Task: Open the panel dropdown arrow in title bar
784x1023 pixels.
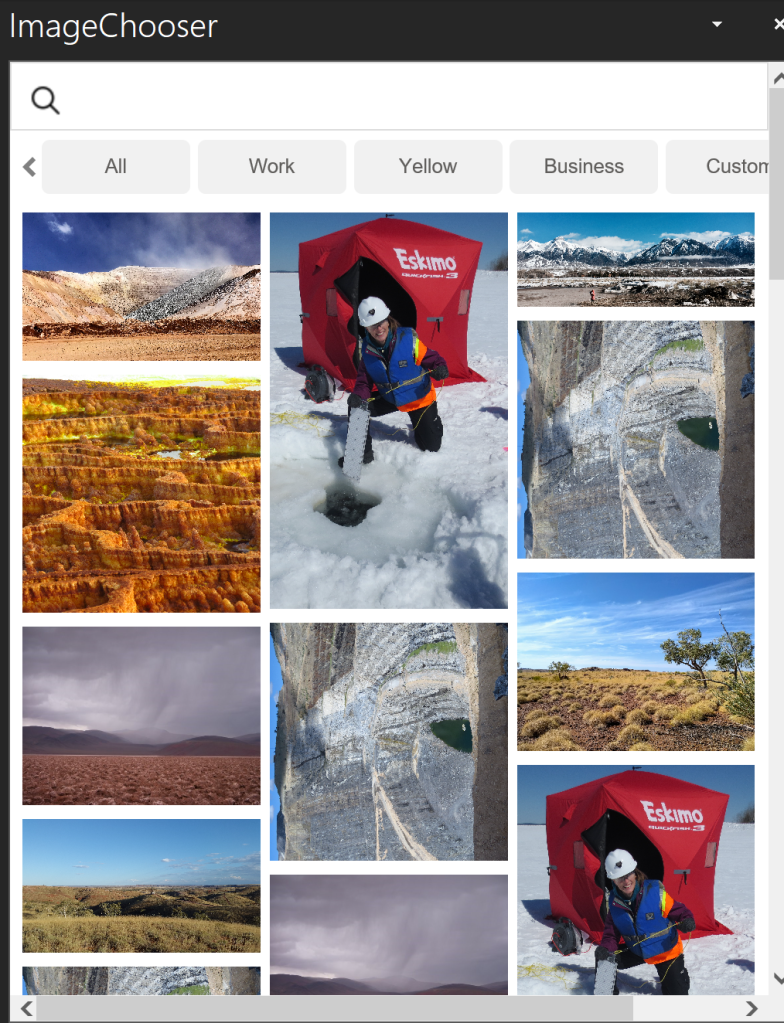Action: click(x=717, y=24)
